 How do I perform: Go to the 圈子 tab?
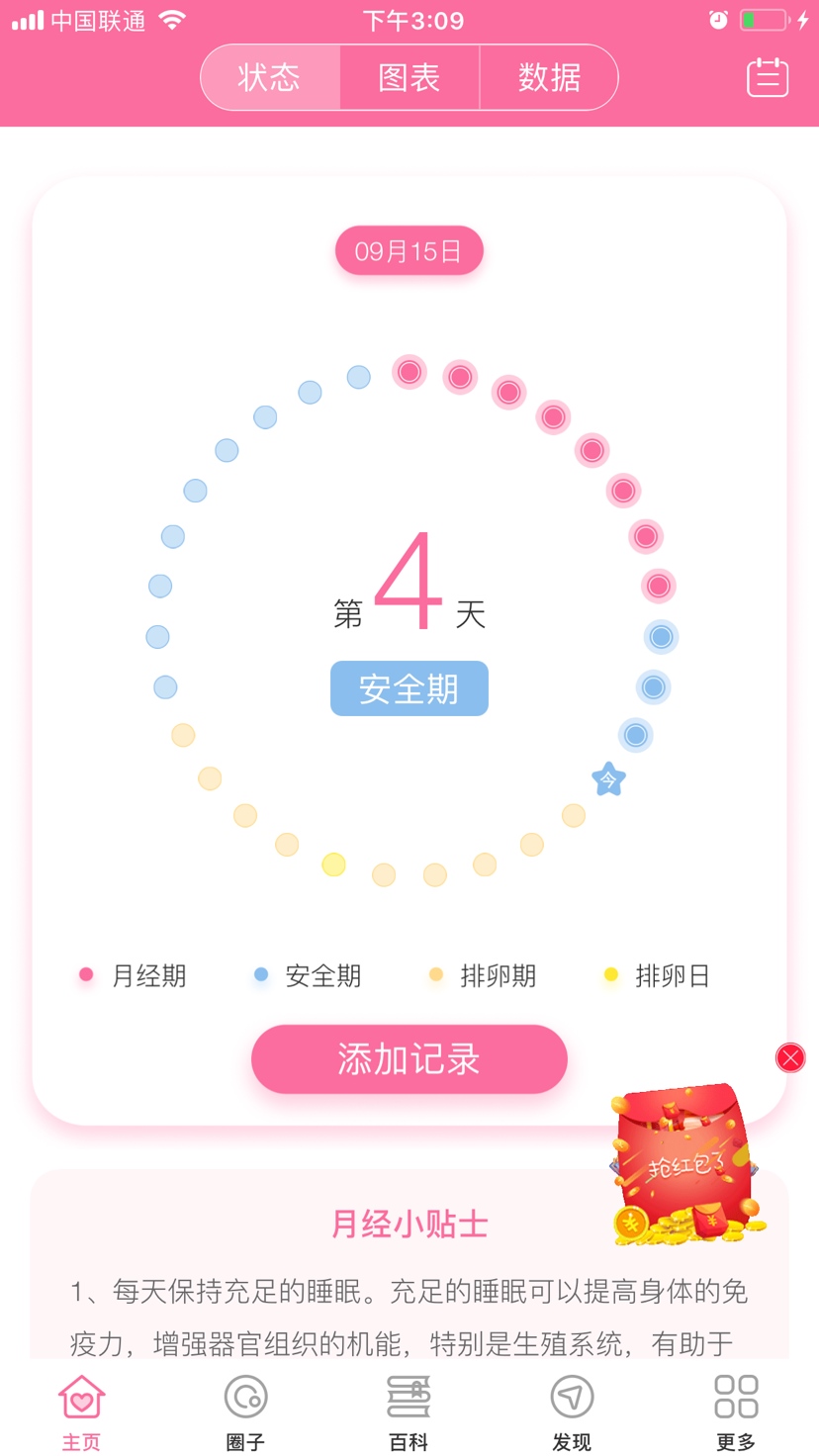tap(245, 1411)
